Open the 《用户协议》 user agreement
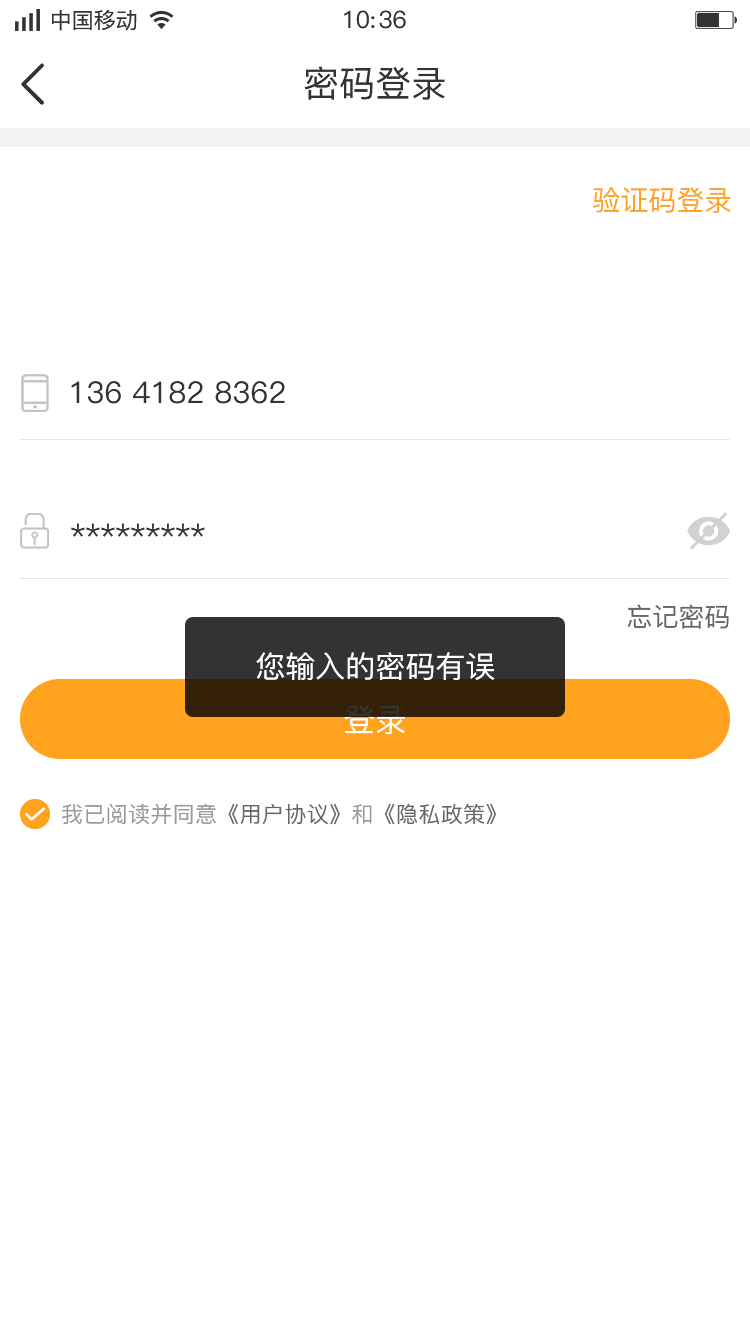Viewport: 750px width, 1334px height. [x=285, y=814]
